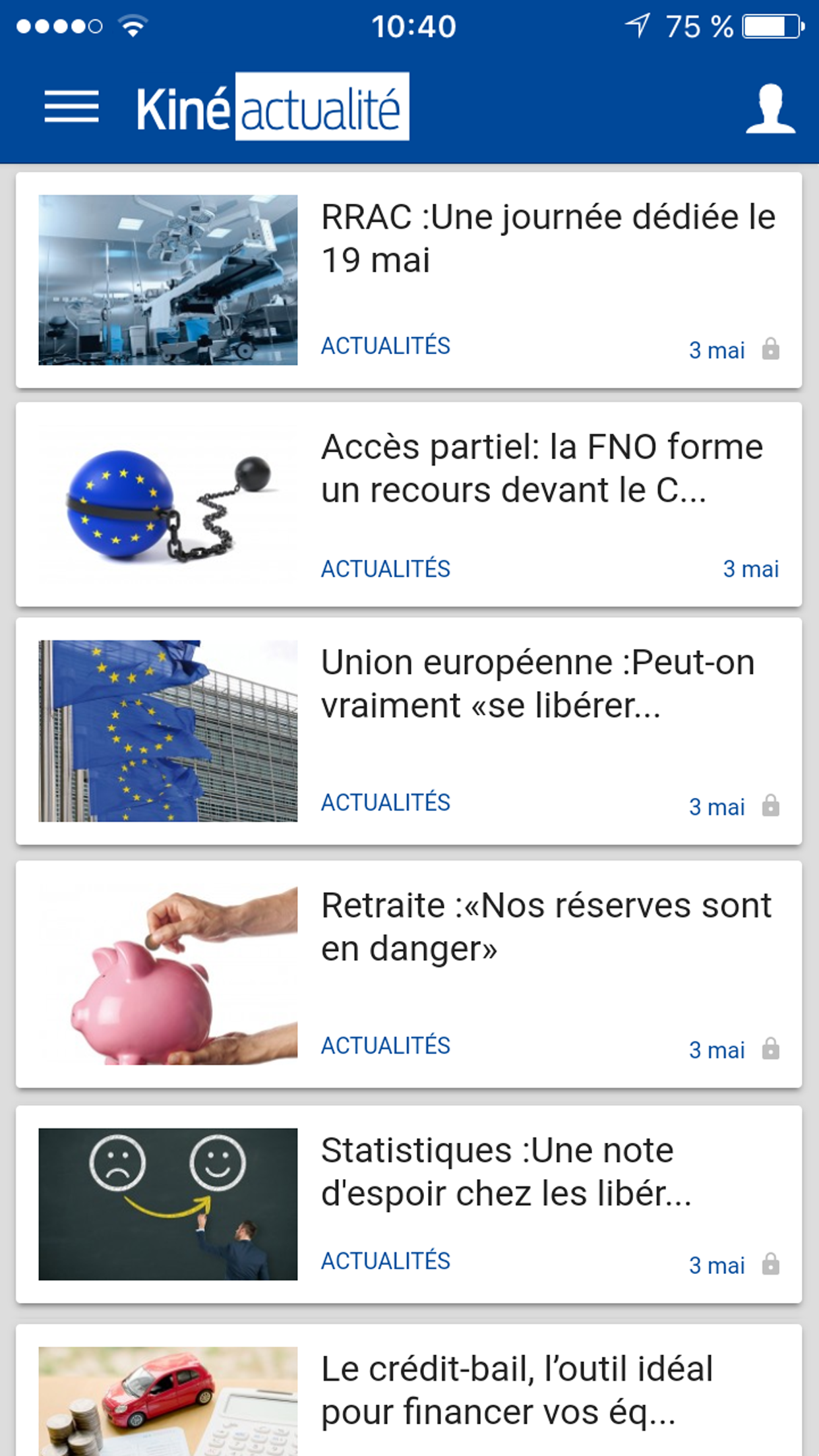Open the hamburger navigation menu
Viewport: 819px width, 1456px height.
[71, 107]
